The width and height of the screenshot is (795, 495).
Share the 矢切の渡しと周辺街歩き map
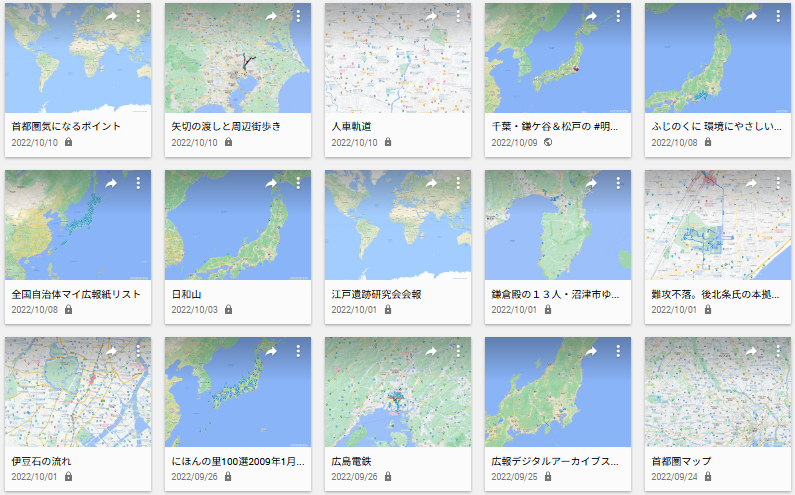[x=271, y=17]
